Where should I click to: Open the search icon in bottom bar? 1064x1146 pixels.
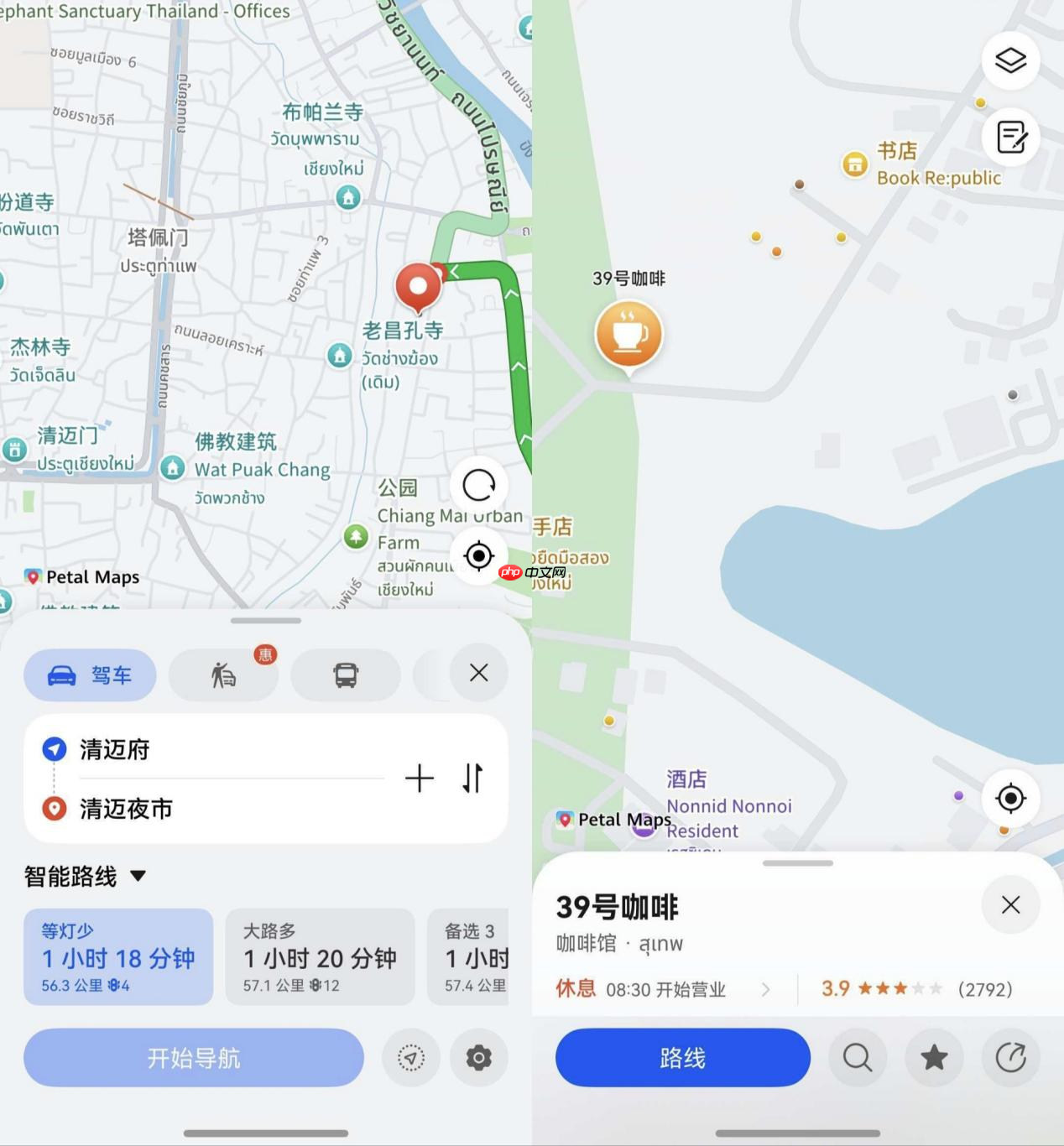click(857, 1058)
